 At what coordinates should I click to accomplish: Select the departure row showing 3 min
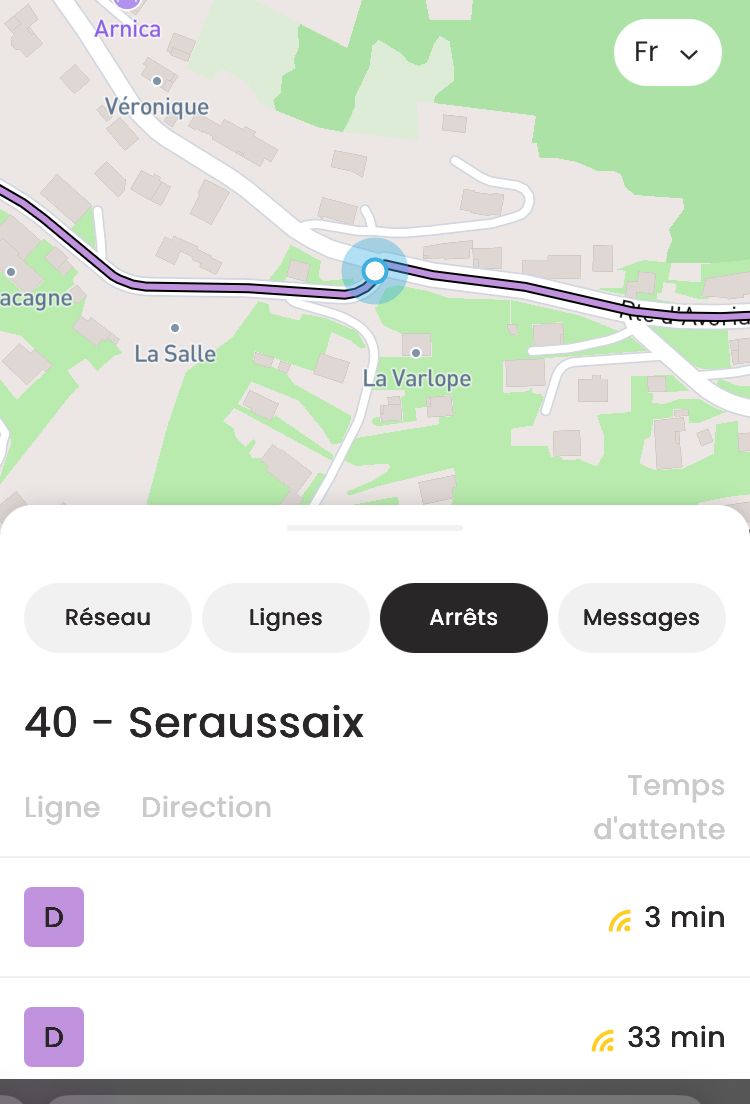(x=375, y=917)
